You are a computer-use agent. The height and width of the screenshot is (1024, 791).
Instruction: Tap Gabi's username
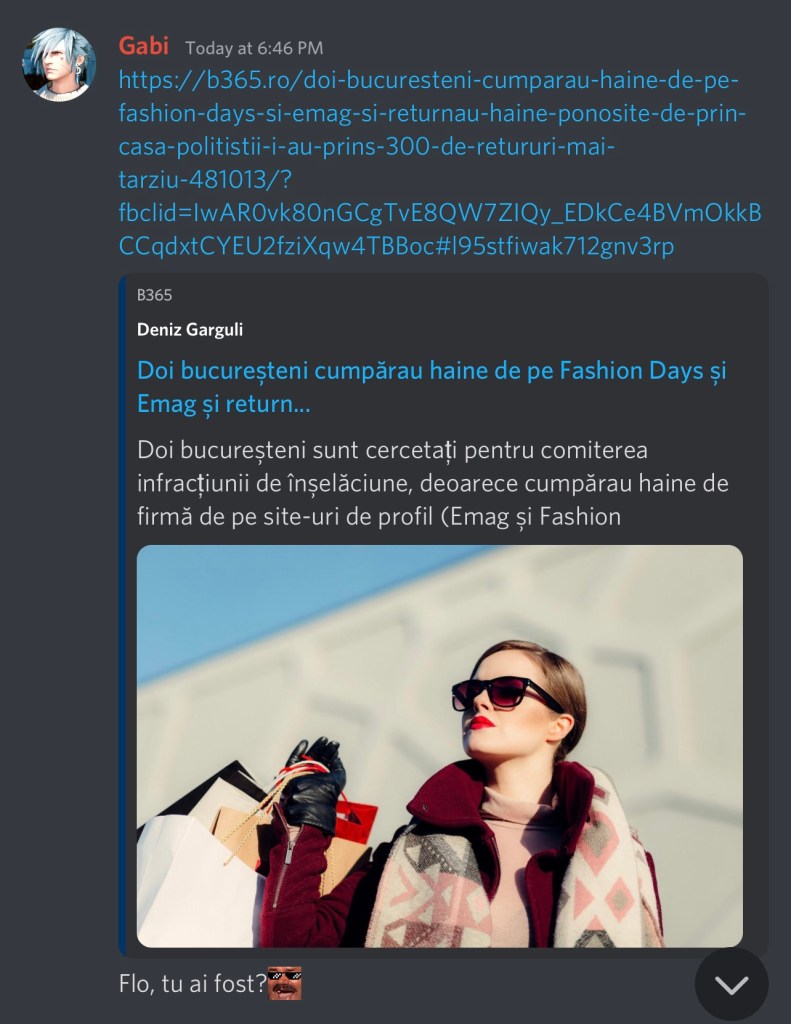coord(143,46)
